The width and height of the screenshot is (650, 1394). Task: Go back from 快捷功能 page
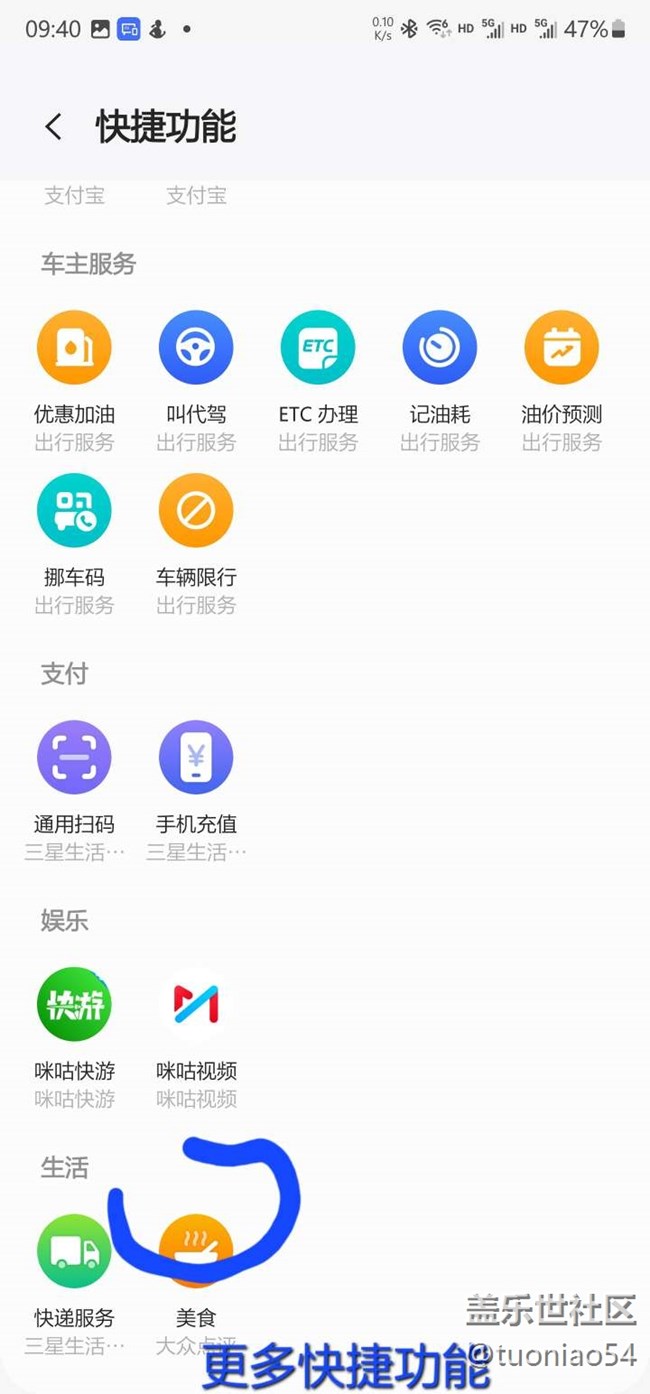[x=54, y=127]
